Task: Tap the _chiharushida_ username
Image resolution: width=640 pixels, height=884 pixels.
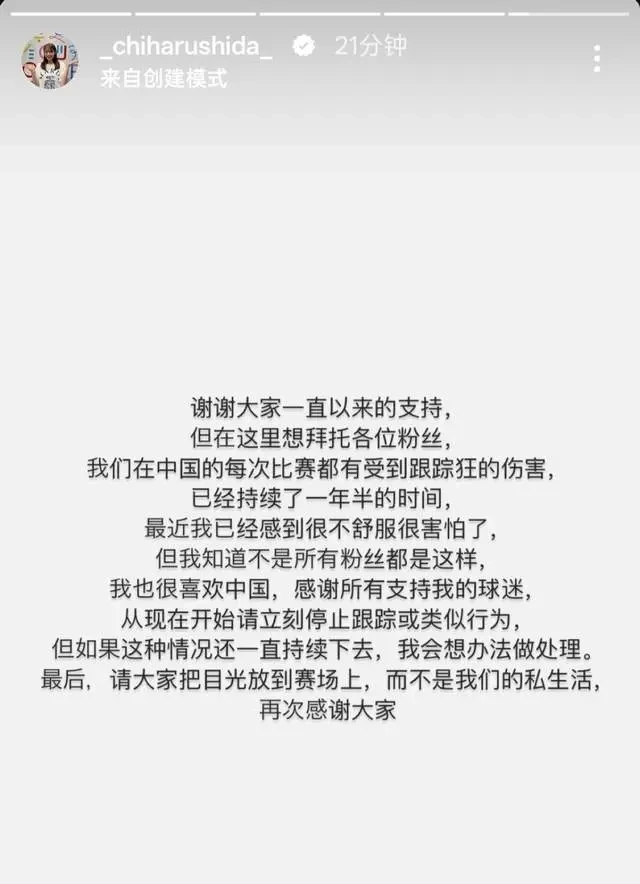Action: tap(186, 46)
